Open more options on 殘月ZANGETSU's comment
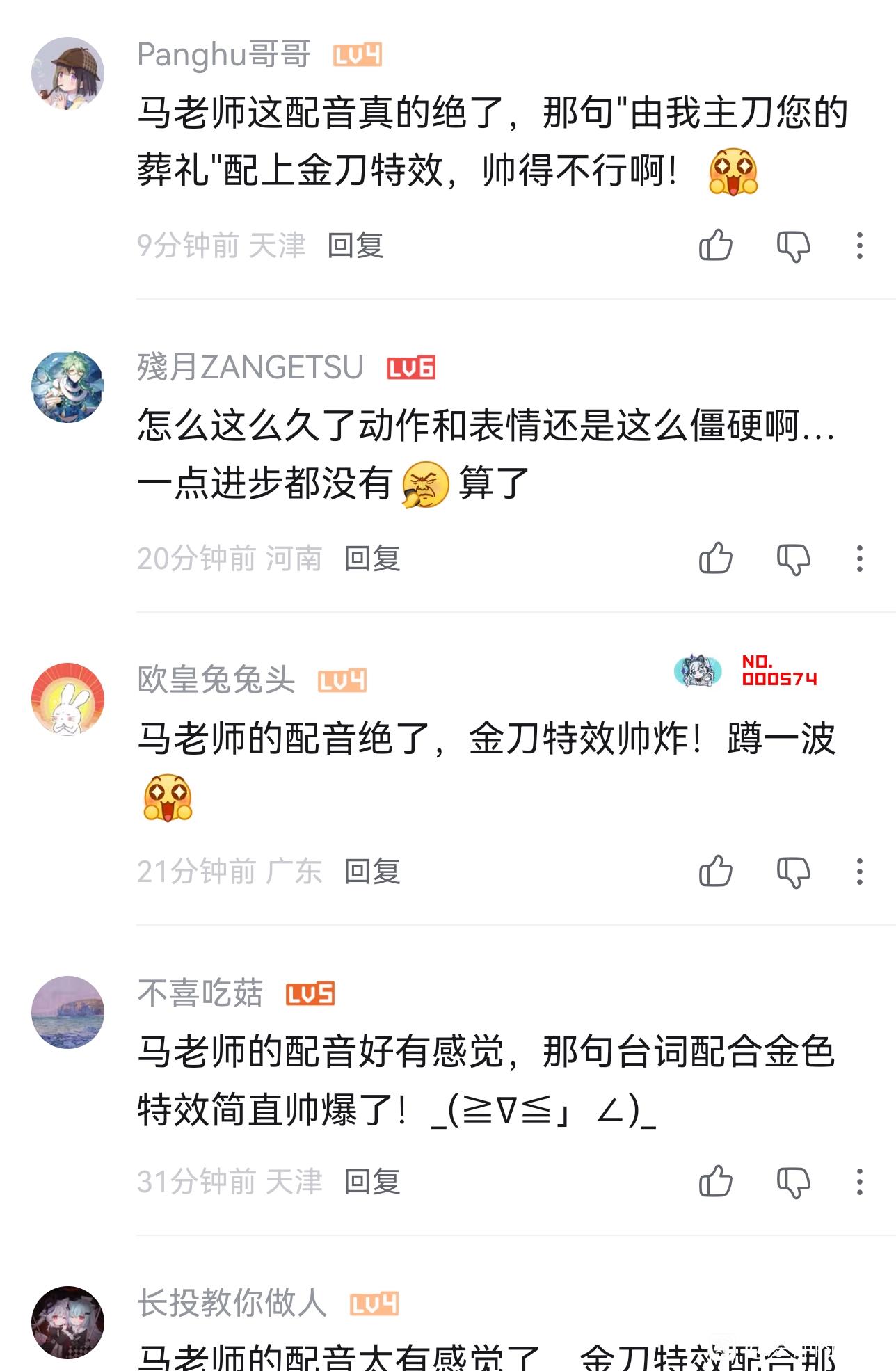 click(860, 559)
